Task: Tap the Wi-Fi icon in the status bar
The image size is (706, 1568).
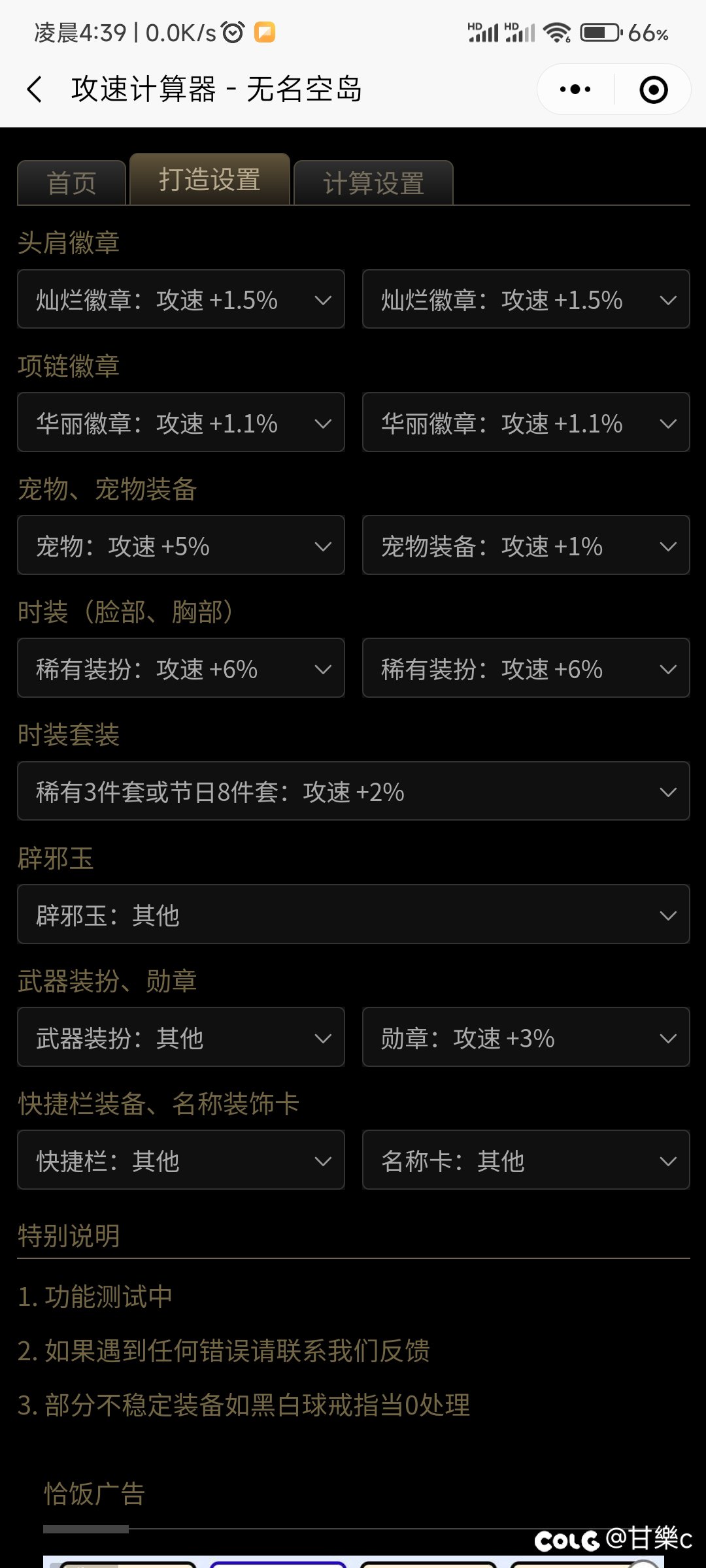Action: [x=555, y=31]
